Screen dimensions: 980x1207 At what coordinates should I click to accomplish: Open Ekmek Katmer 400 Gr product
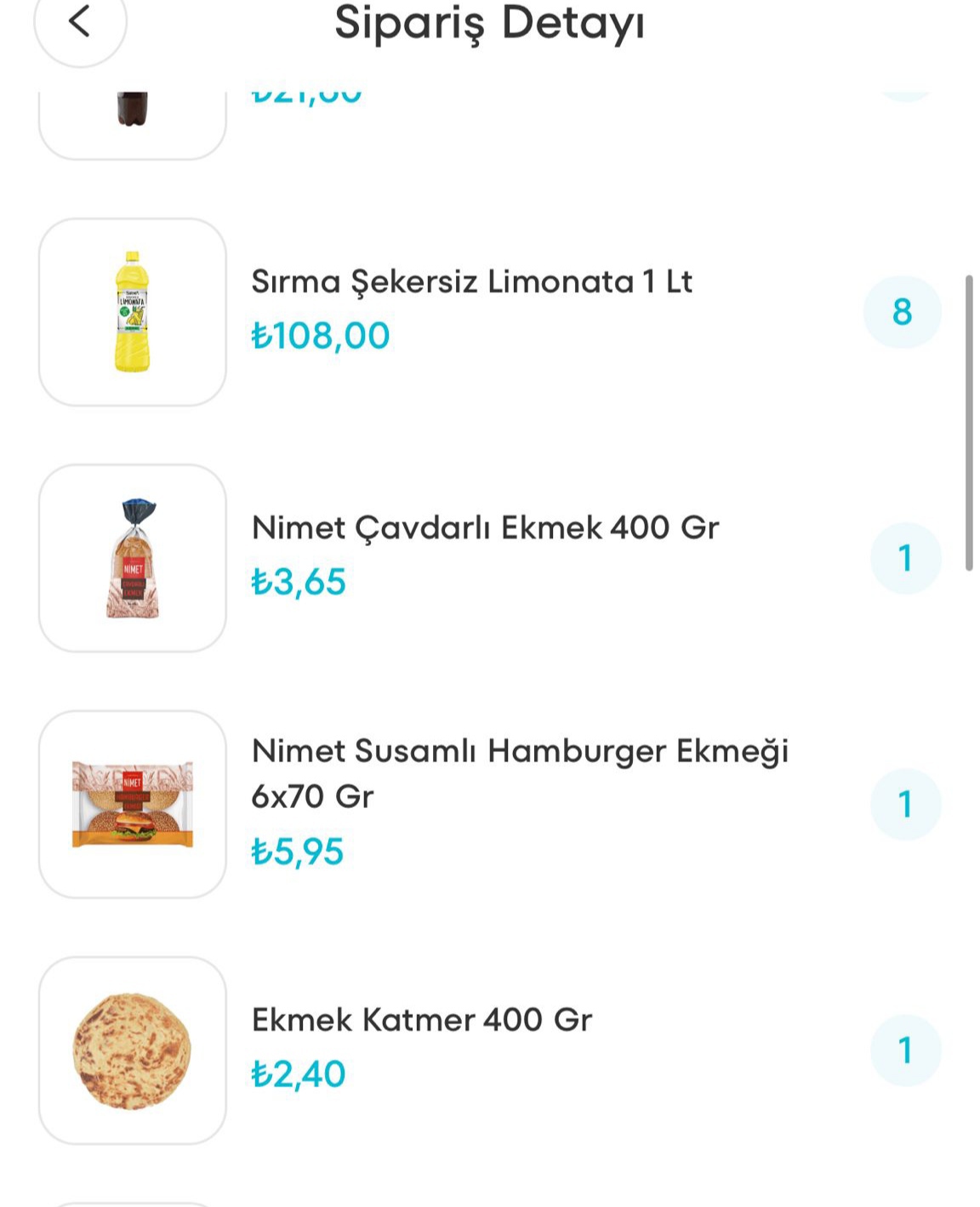421,1020
